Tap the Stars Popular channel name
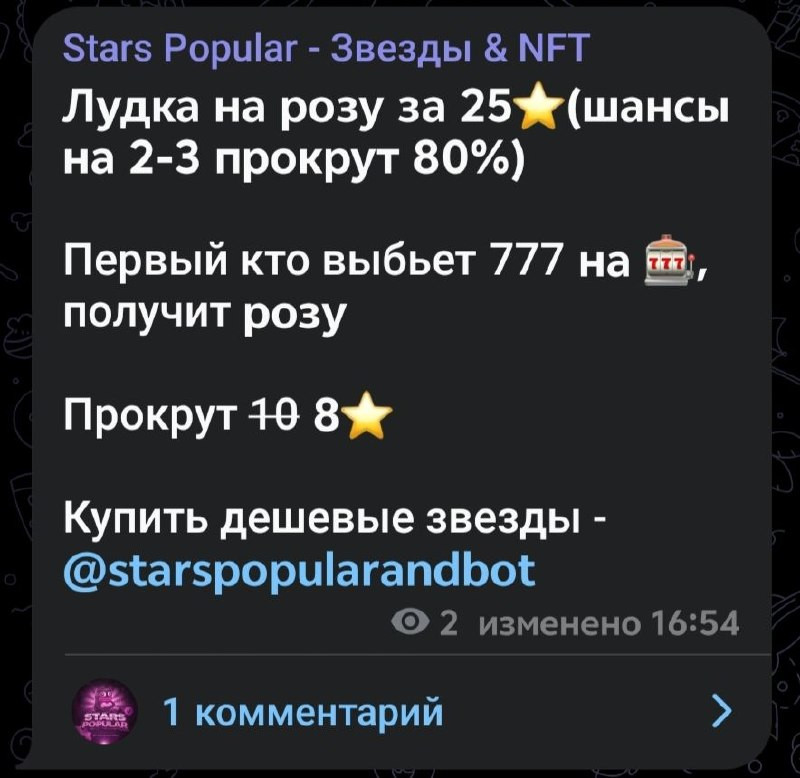The width and height of the screenshot is (800, 778). [x=327, y=48]
